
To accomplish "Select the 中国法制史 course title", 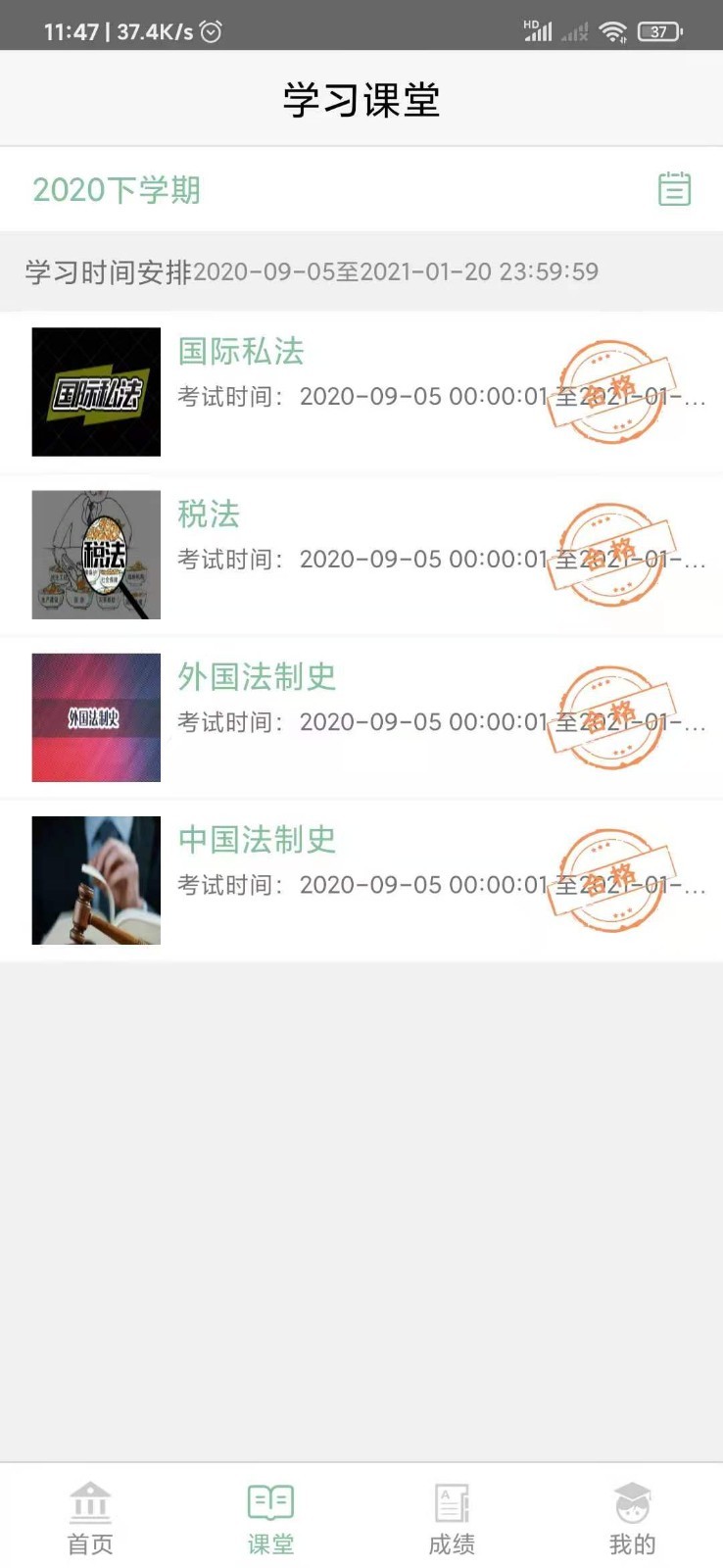I will [x=257, y=840].
